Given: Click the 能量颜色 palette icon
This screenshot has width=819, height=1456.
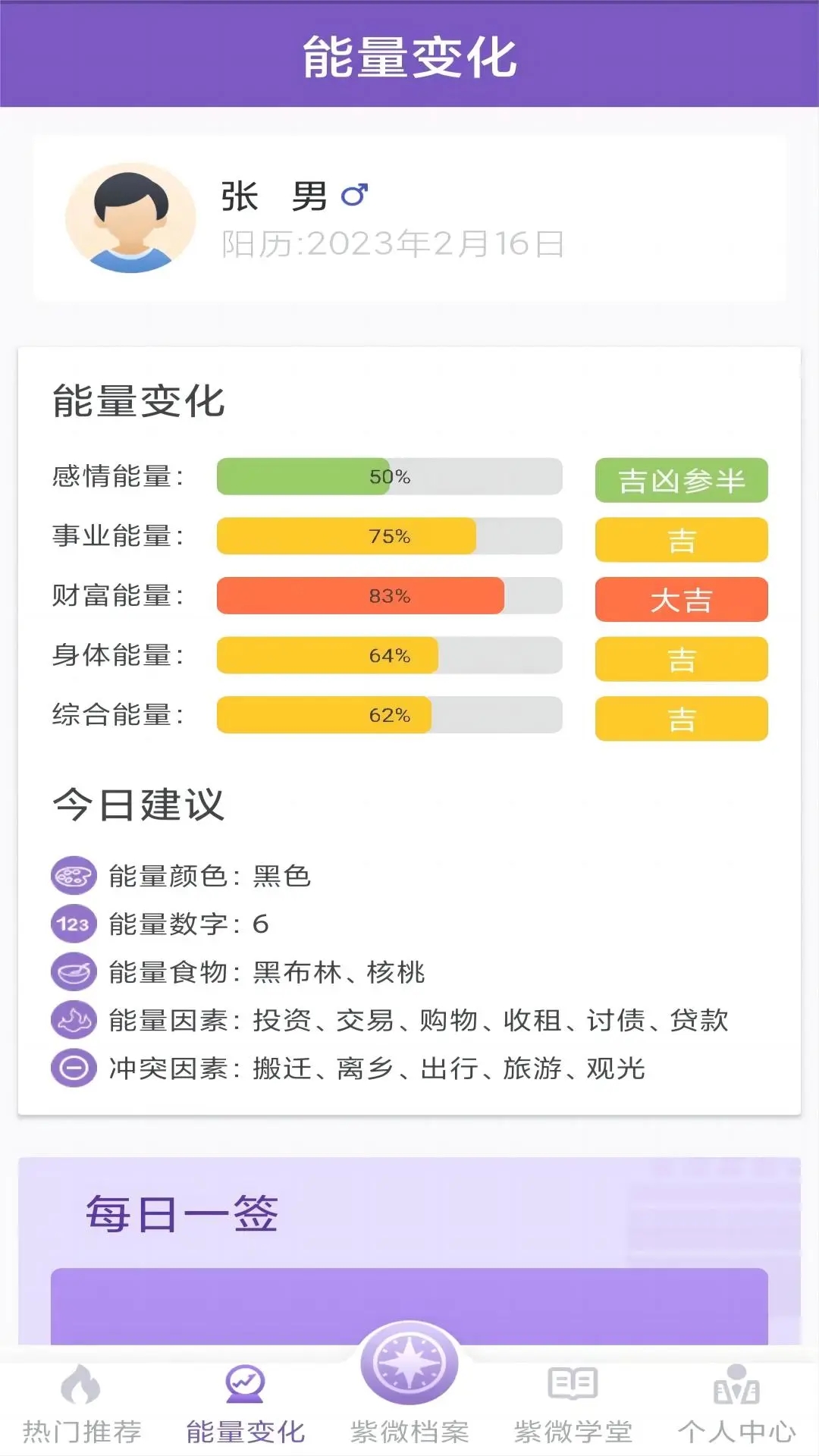Looking at the screenshot, I should click(x=73, y=877).
